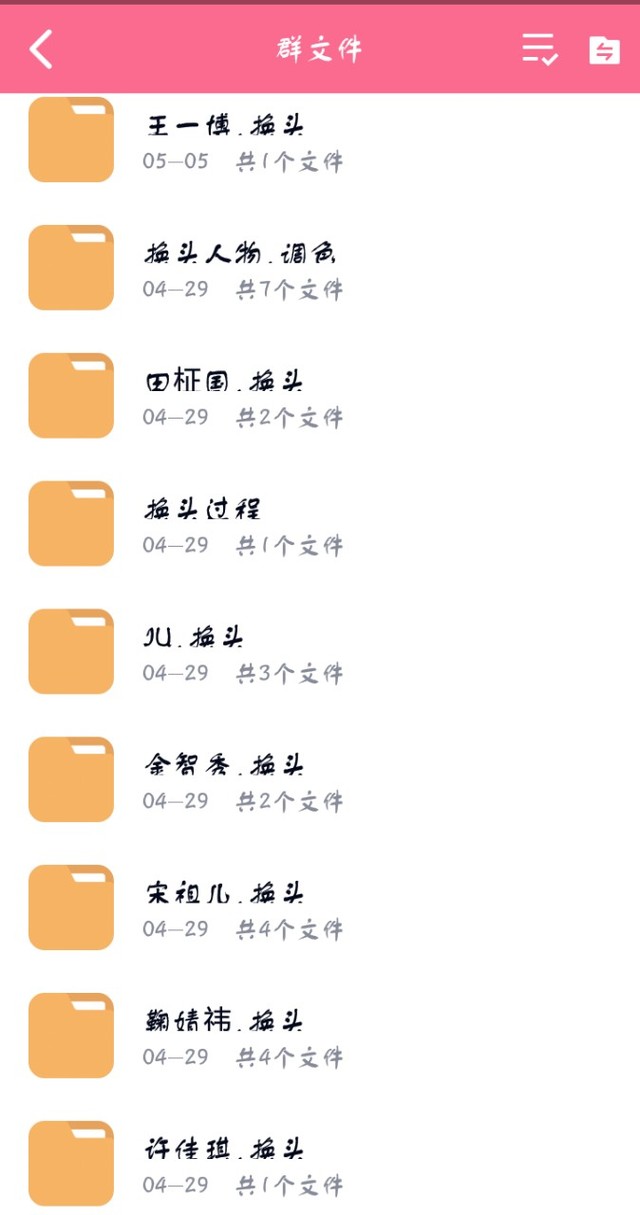
Task: Open the JU.换头 folder
Action: click(320, 652)
